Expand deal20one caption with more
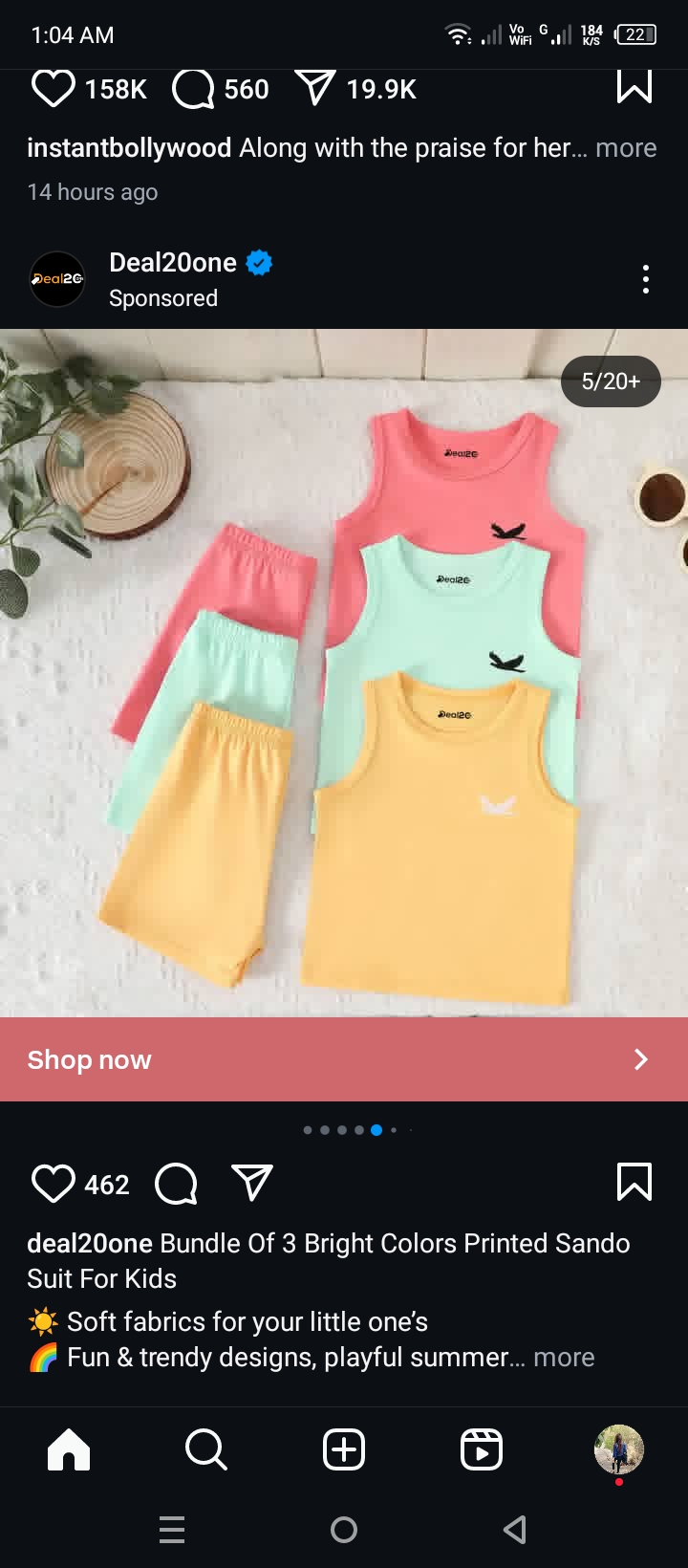Screen dimensions: 688x1568 [x=564, y=1358]
